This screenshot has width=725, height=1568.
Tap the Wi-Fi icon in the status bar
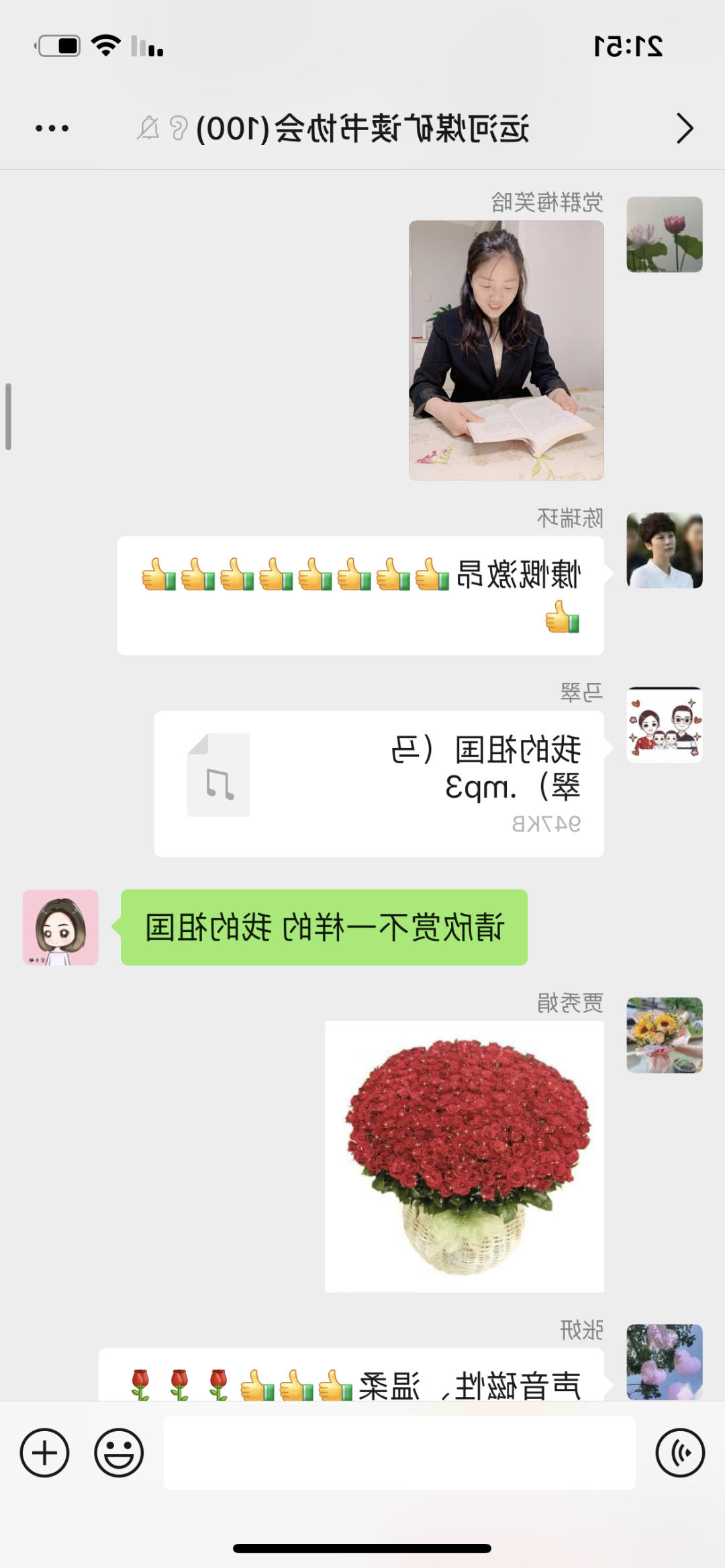pos(104,46)
